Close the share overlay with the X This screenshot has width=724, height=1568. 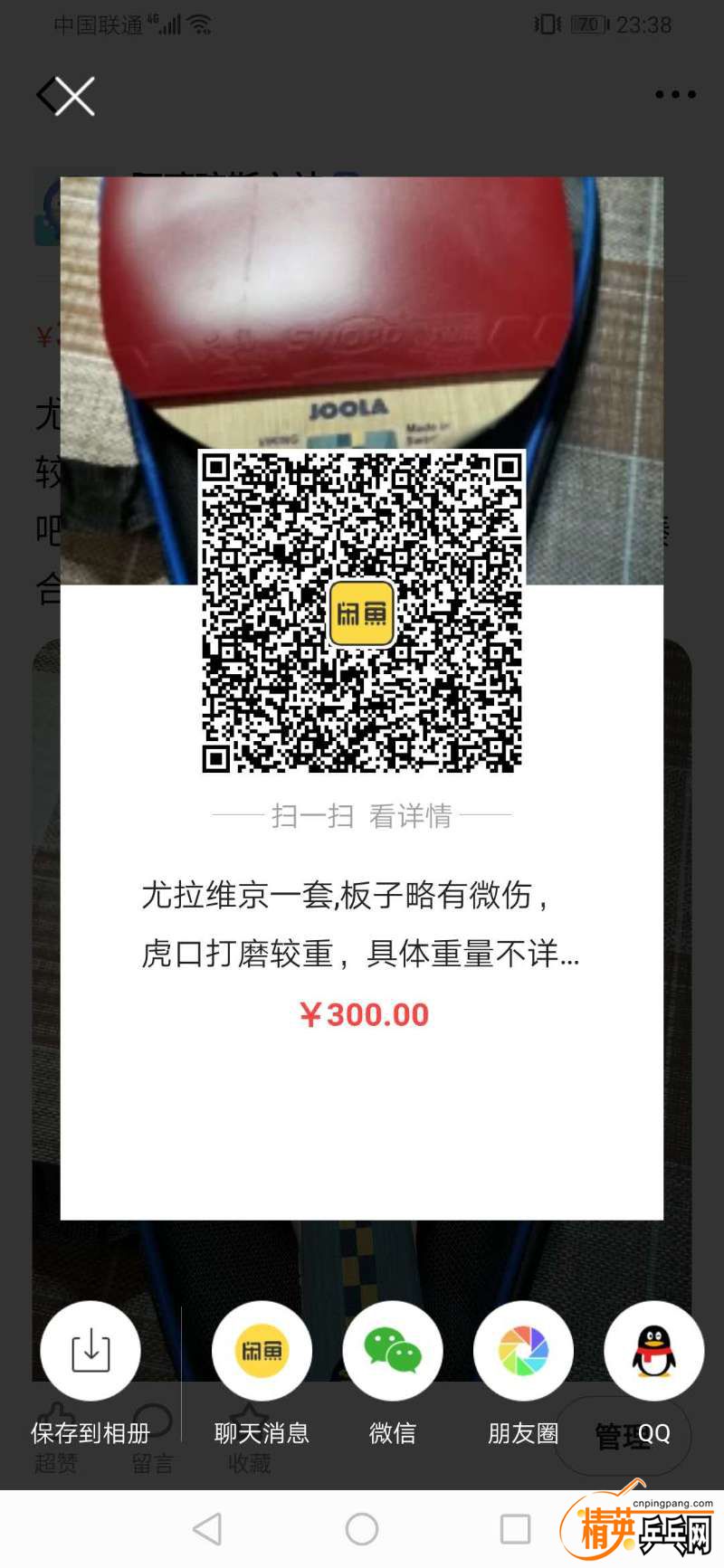tap(72, 96)
